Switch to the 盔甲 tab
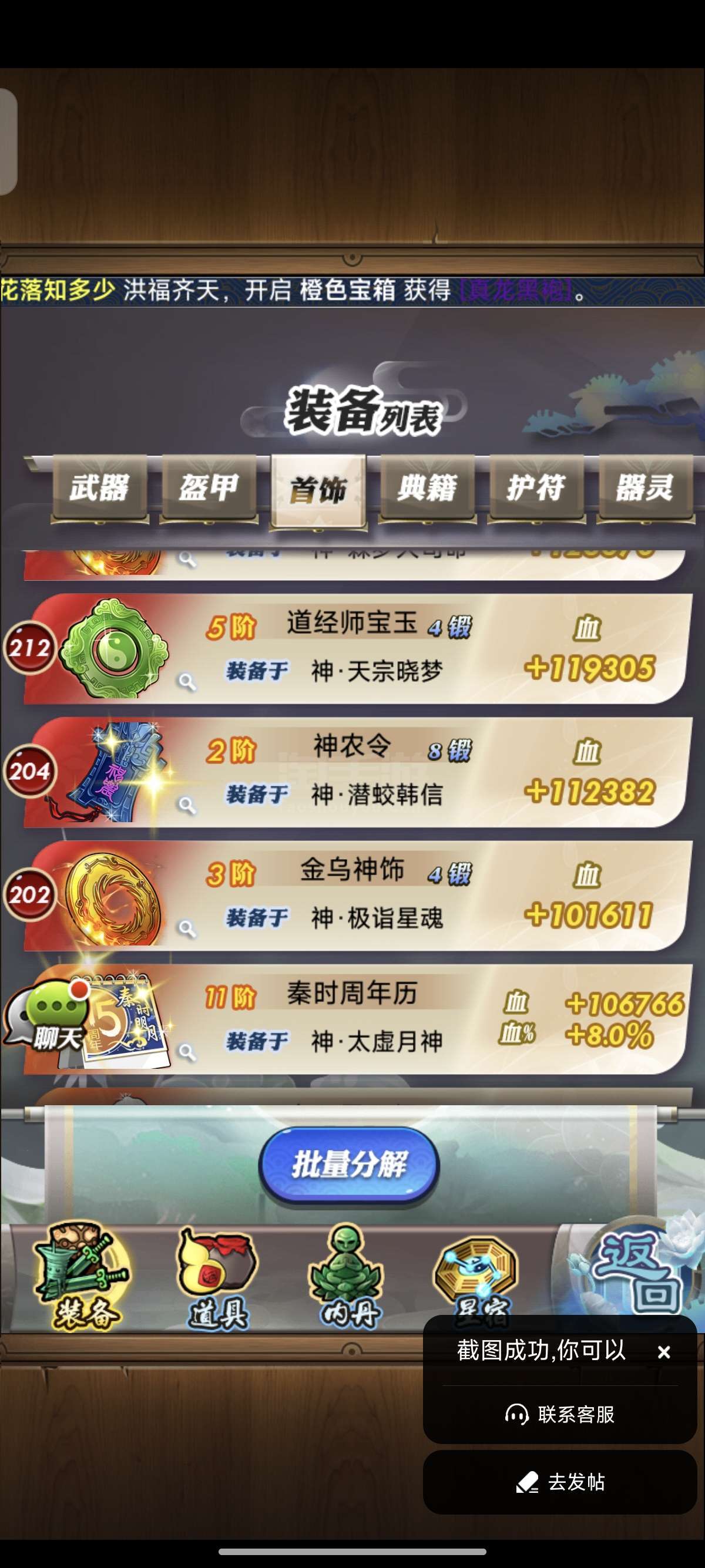This screenshot has width=705, height=1568. (x=209, y=488)
